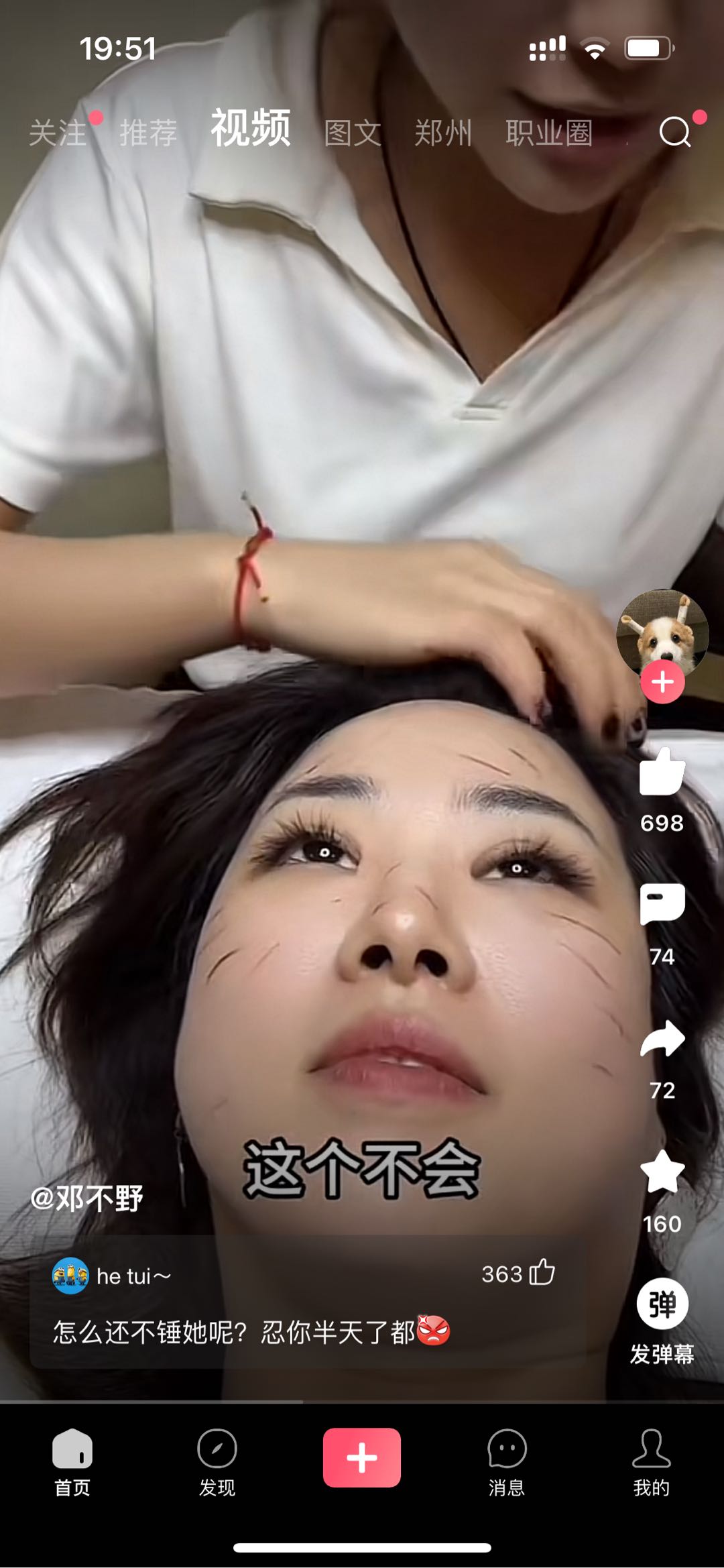Switch to the 推荐 tab

(x=148, y=133)
